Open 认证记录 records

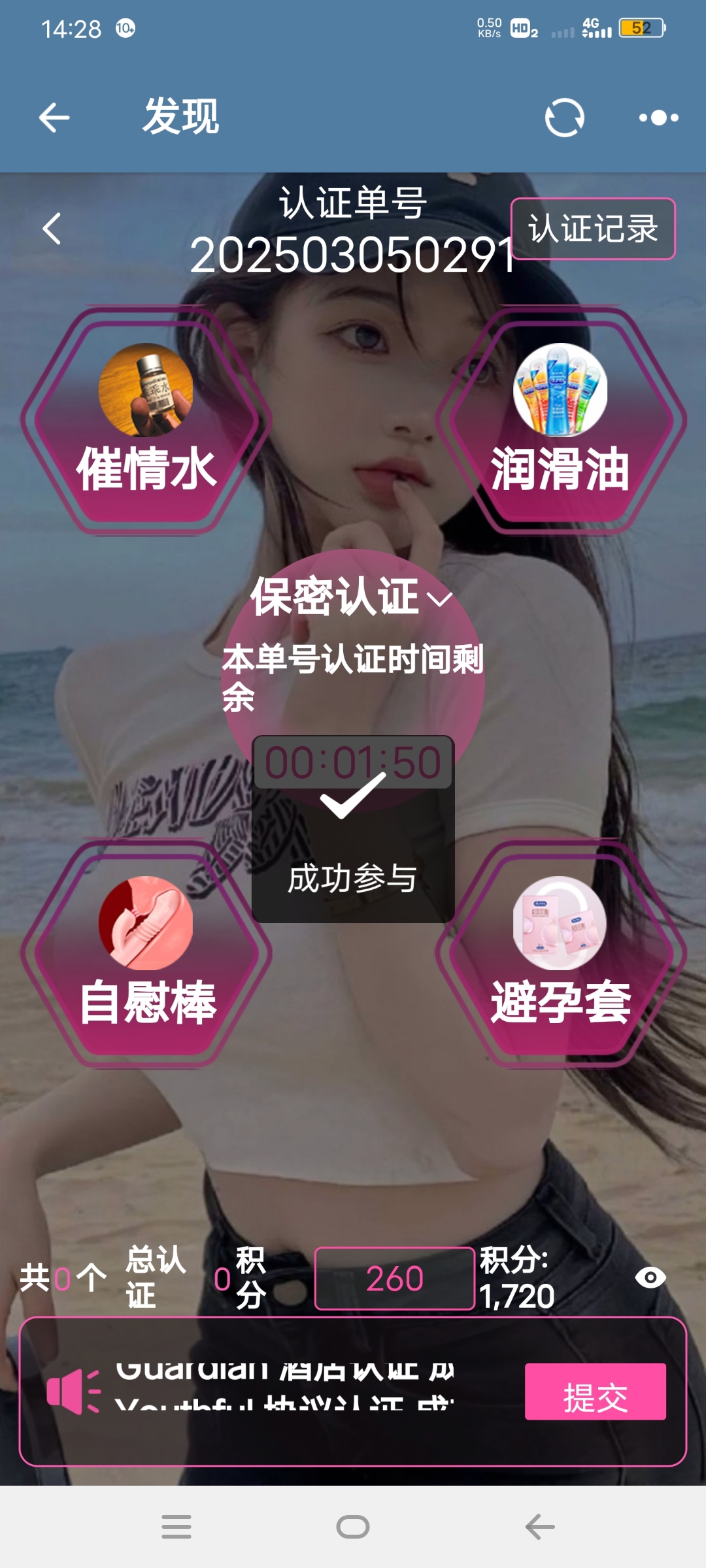(x=592, y=229)
